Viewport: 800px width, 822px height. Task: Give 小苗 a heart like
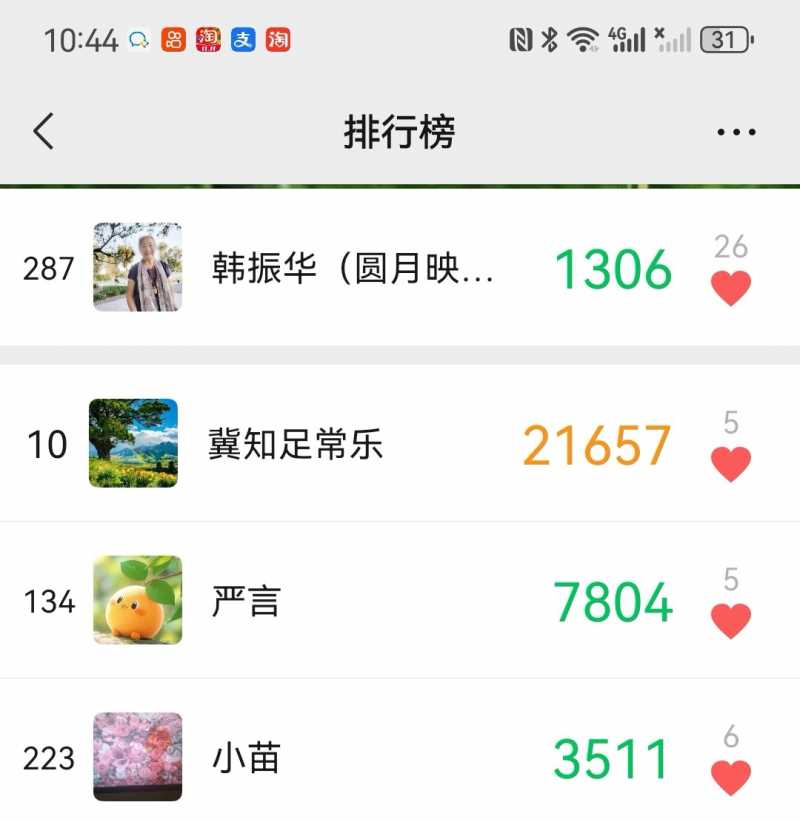731,777
